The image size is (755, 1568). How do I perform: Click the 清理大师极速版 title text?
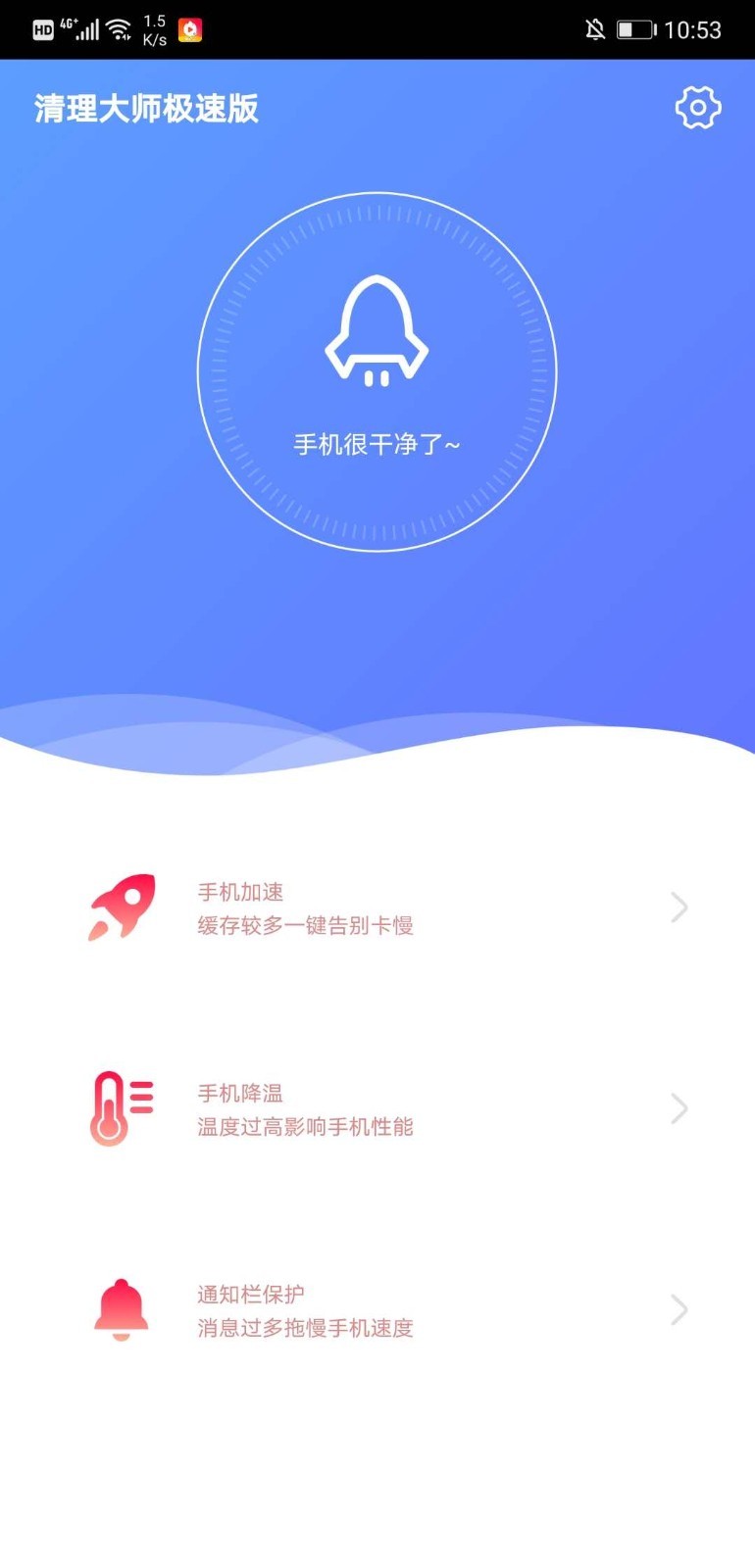tap(144, 109)
